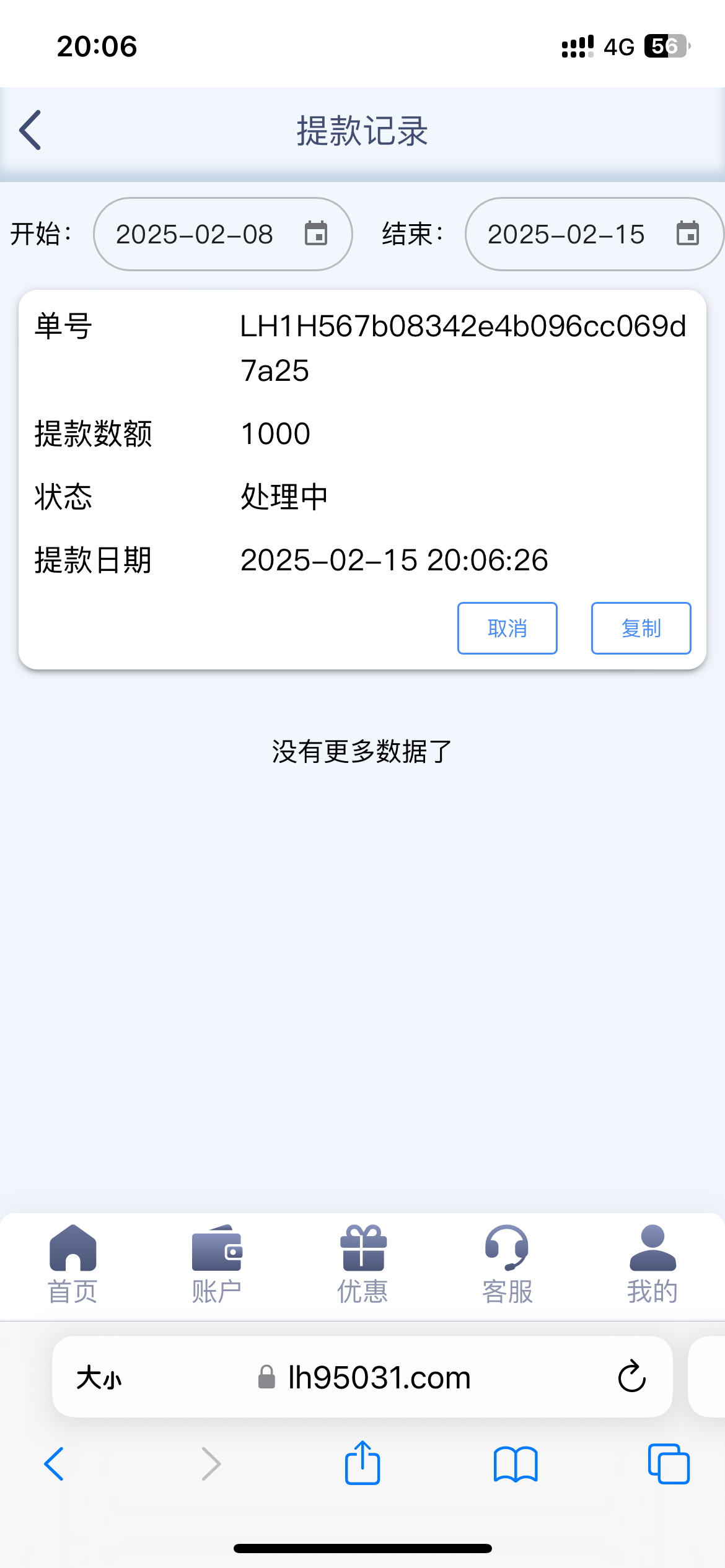Open the Safari share sheet

362,1463
